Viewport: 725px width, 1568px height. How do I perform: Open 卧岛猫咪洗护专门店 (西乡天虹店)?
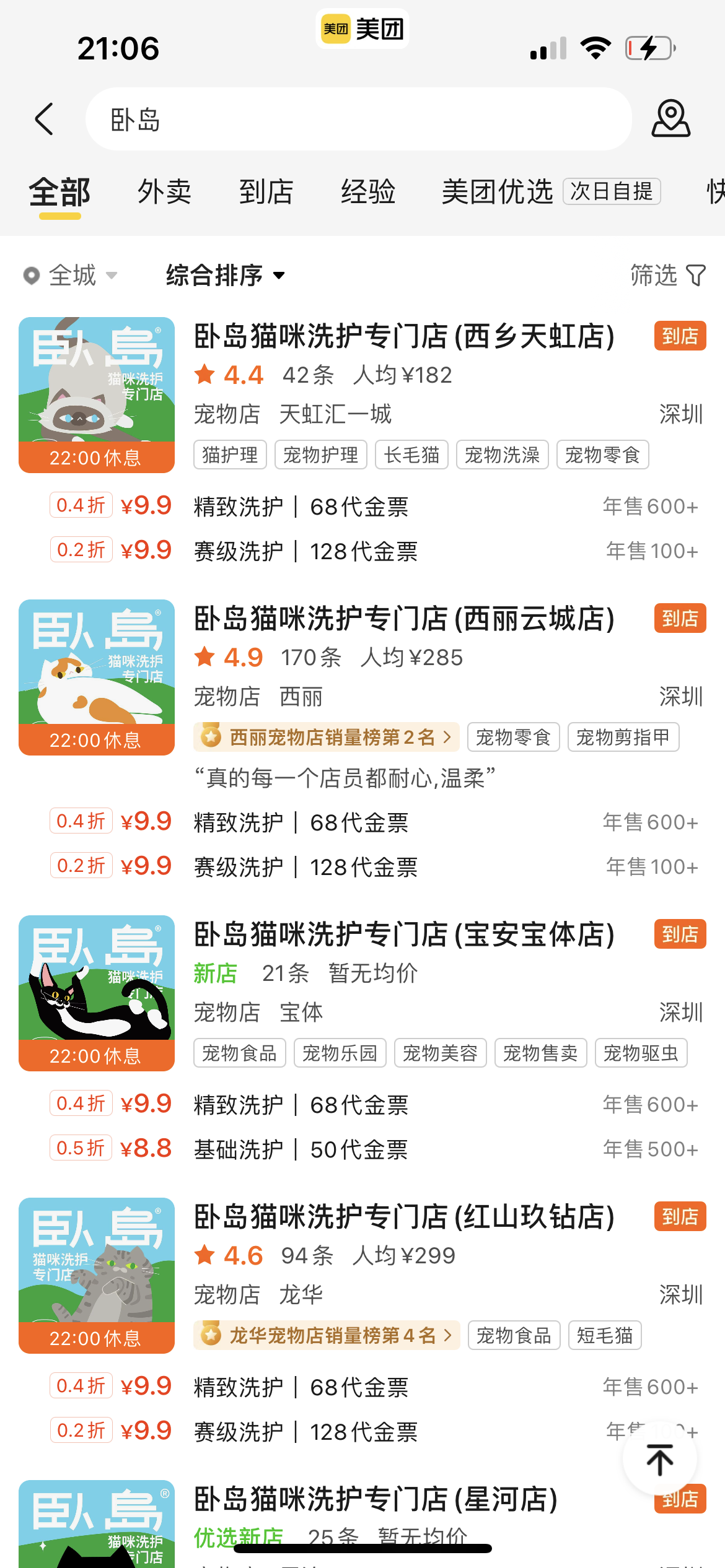click(x=404, y=337)
